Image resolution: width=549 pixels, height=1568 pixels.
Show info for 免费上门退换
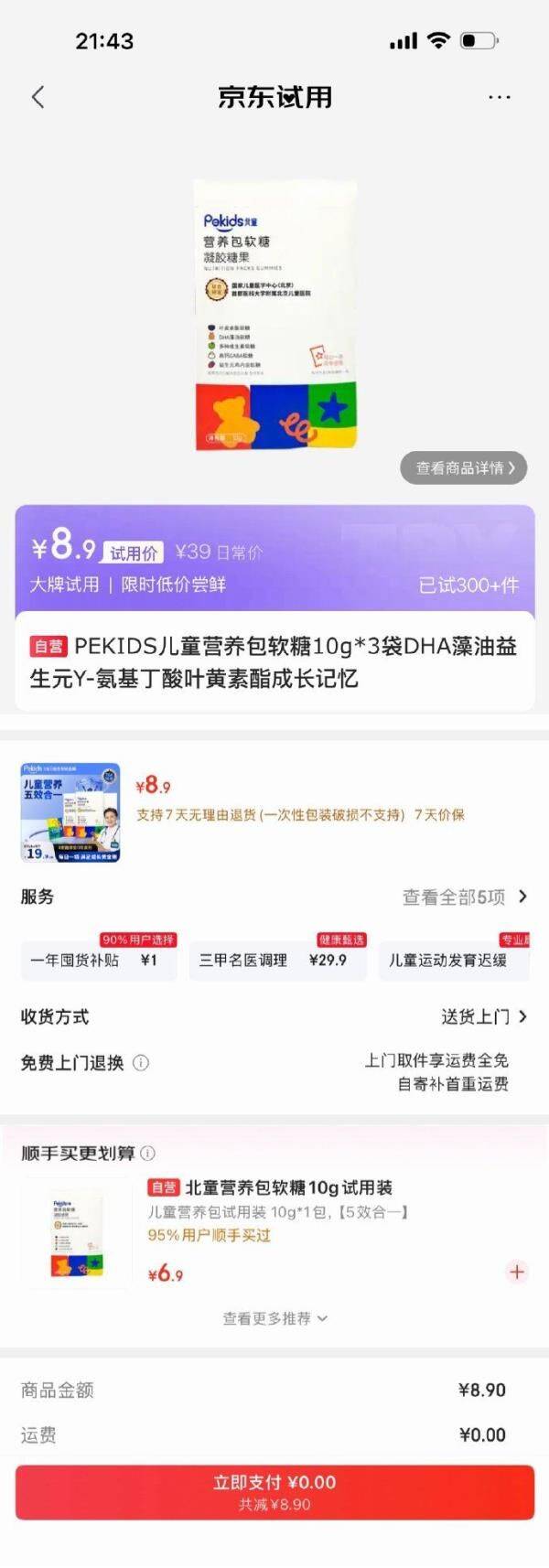(141, 1063)
